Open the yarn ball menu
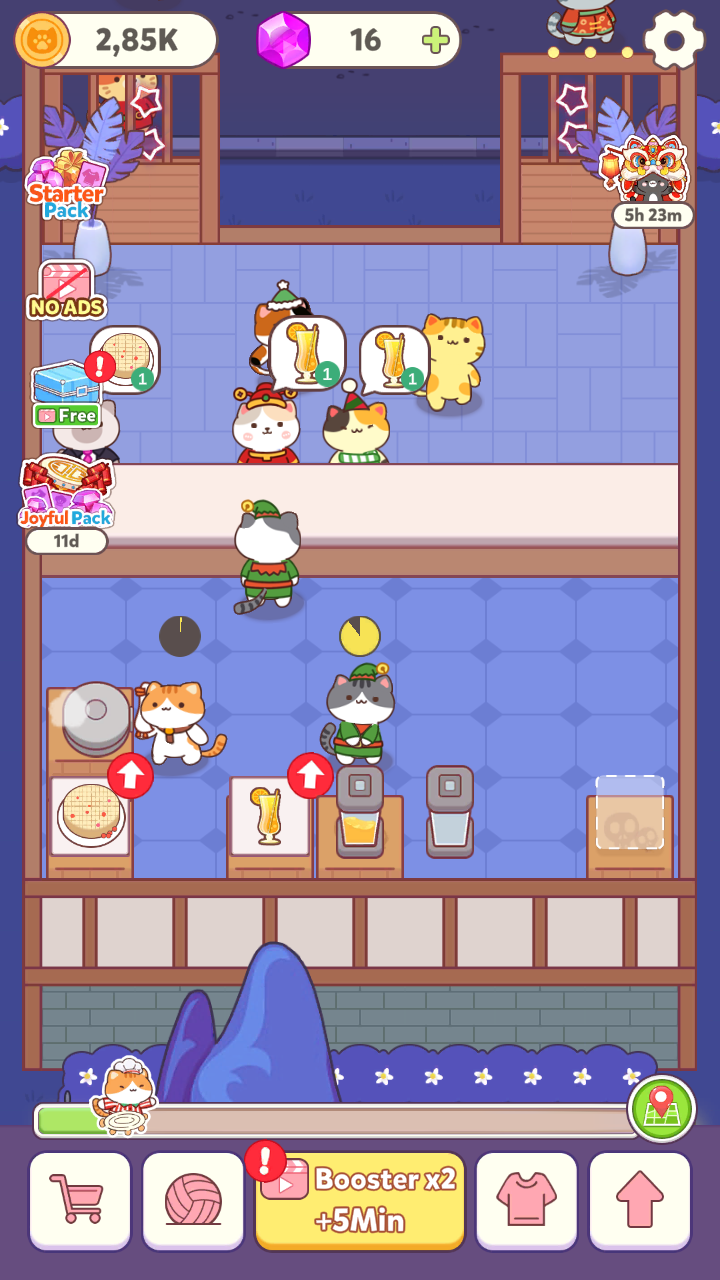This screenshot has height=1280, width=720. point(193,1200)
